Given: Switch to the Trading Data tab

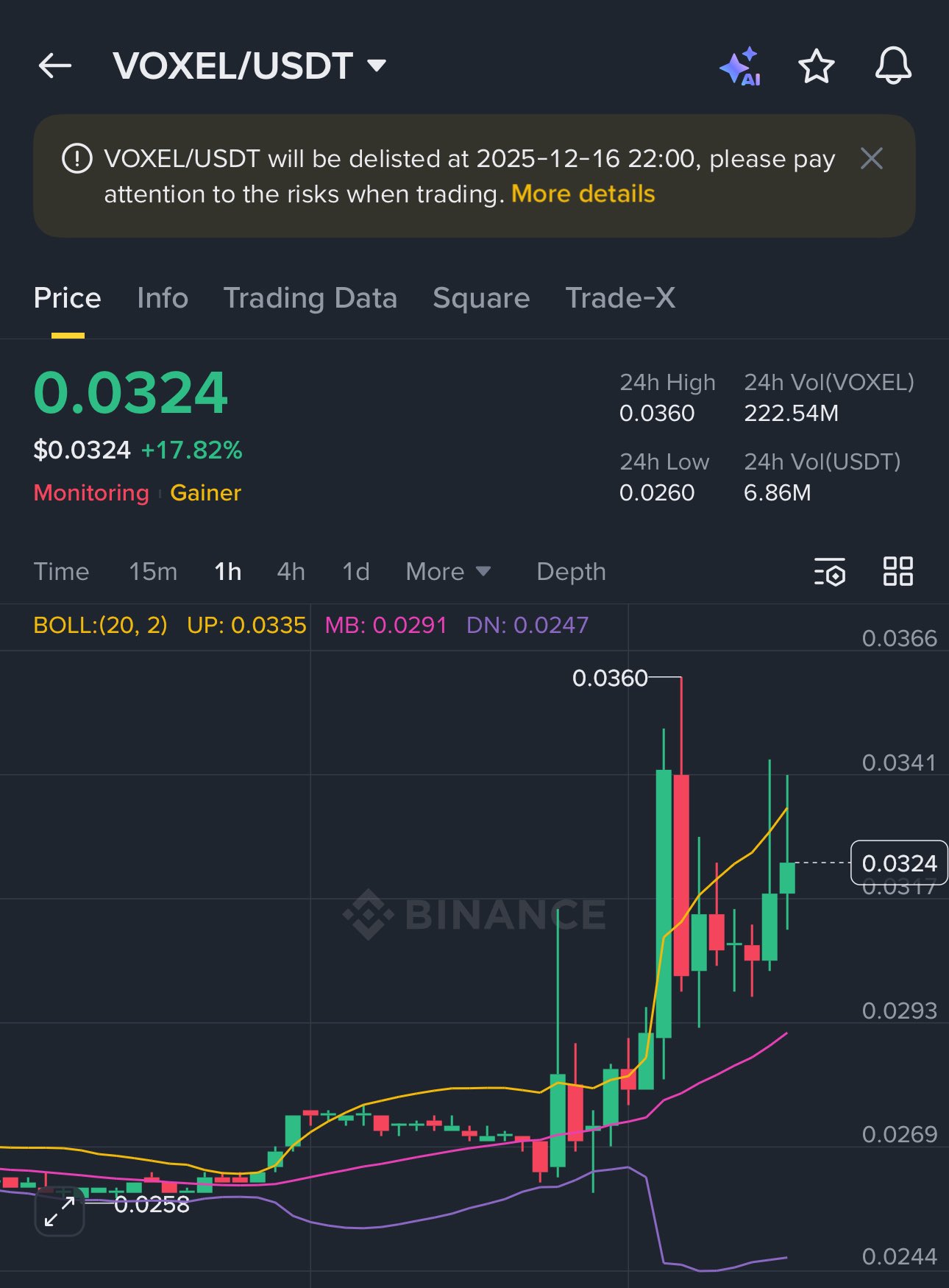Looking at the screenshot, I should (310, 298).
